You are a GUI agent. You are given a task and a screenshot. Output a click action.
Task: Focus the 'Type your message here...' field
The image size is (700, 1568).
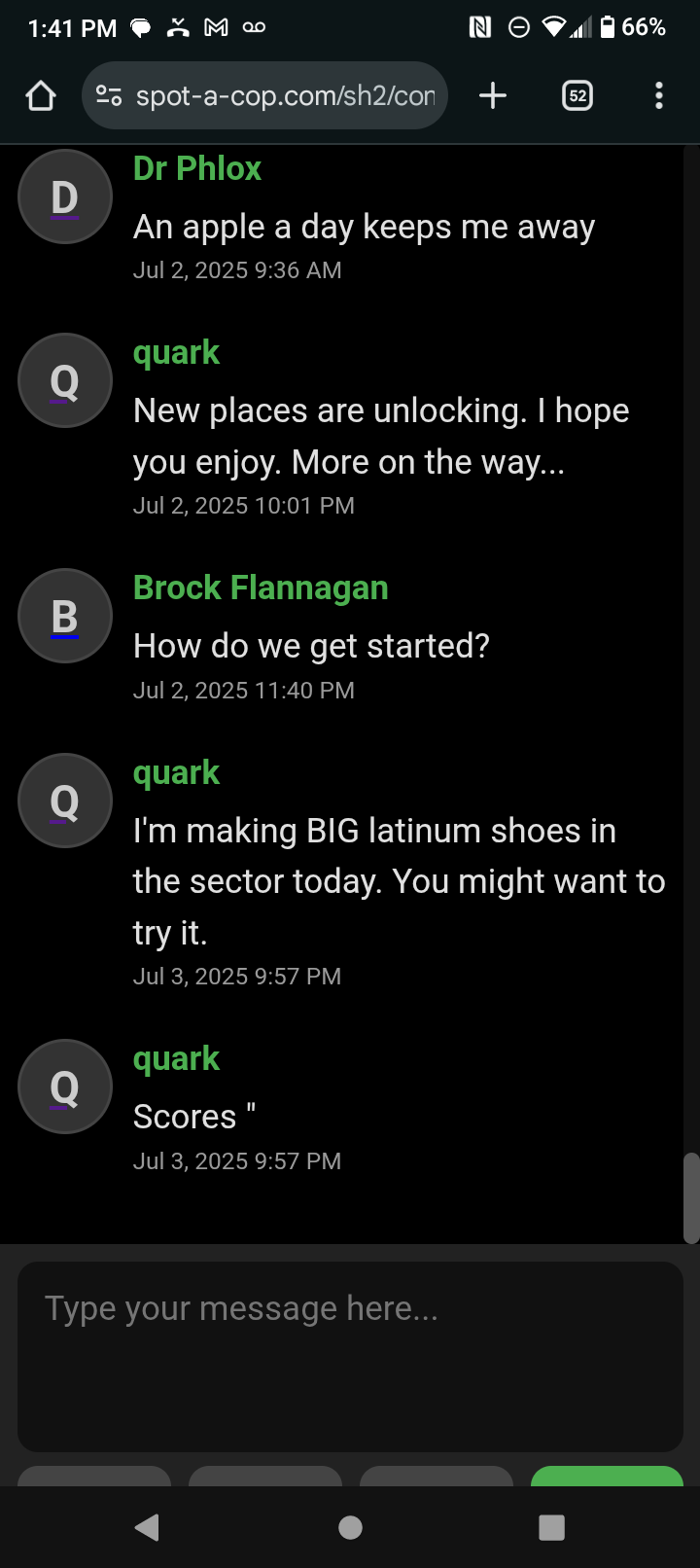pyautogui.click(x=350, y=1356)
